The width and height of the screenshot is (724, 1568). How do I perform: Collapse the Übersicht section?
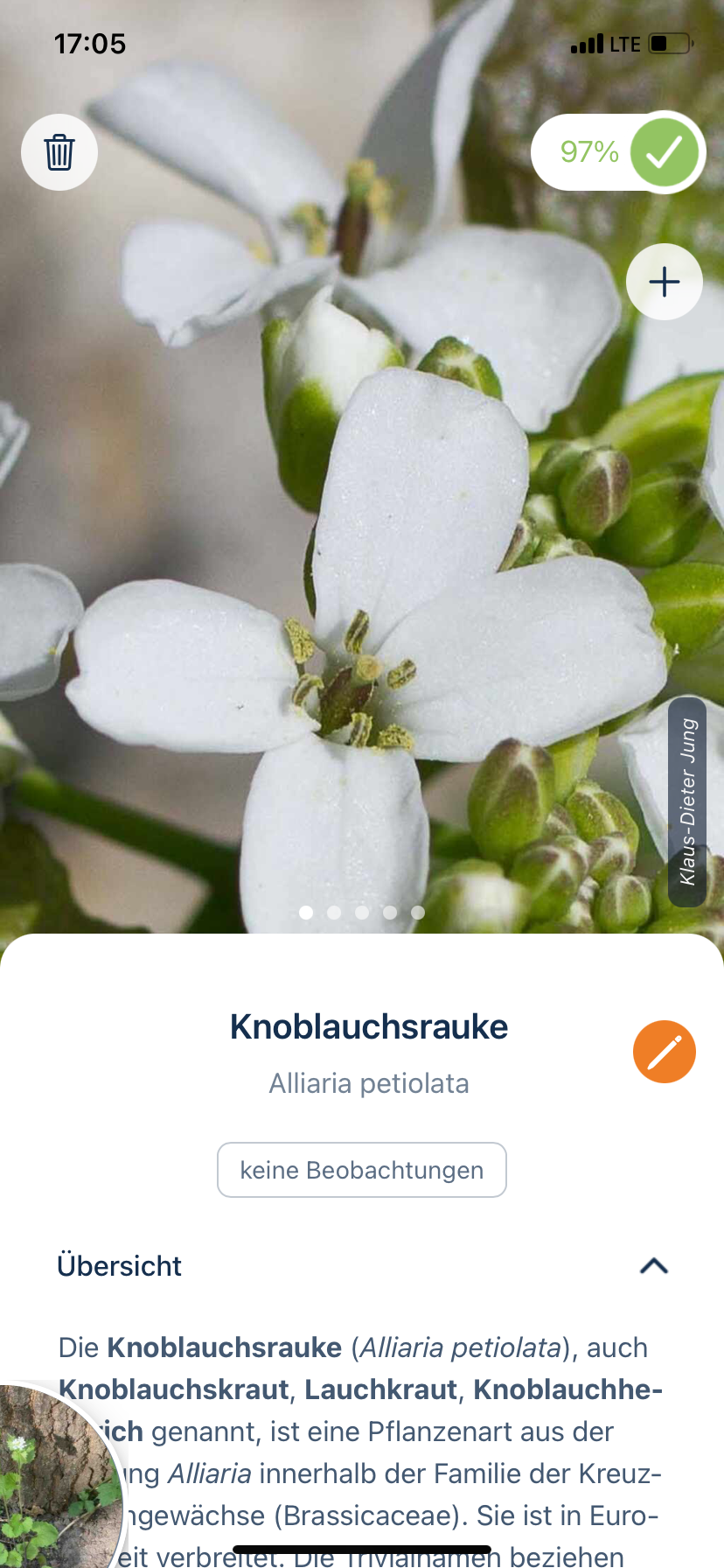pyautogui.click(x=653, y=1266)
